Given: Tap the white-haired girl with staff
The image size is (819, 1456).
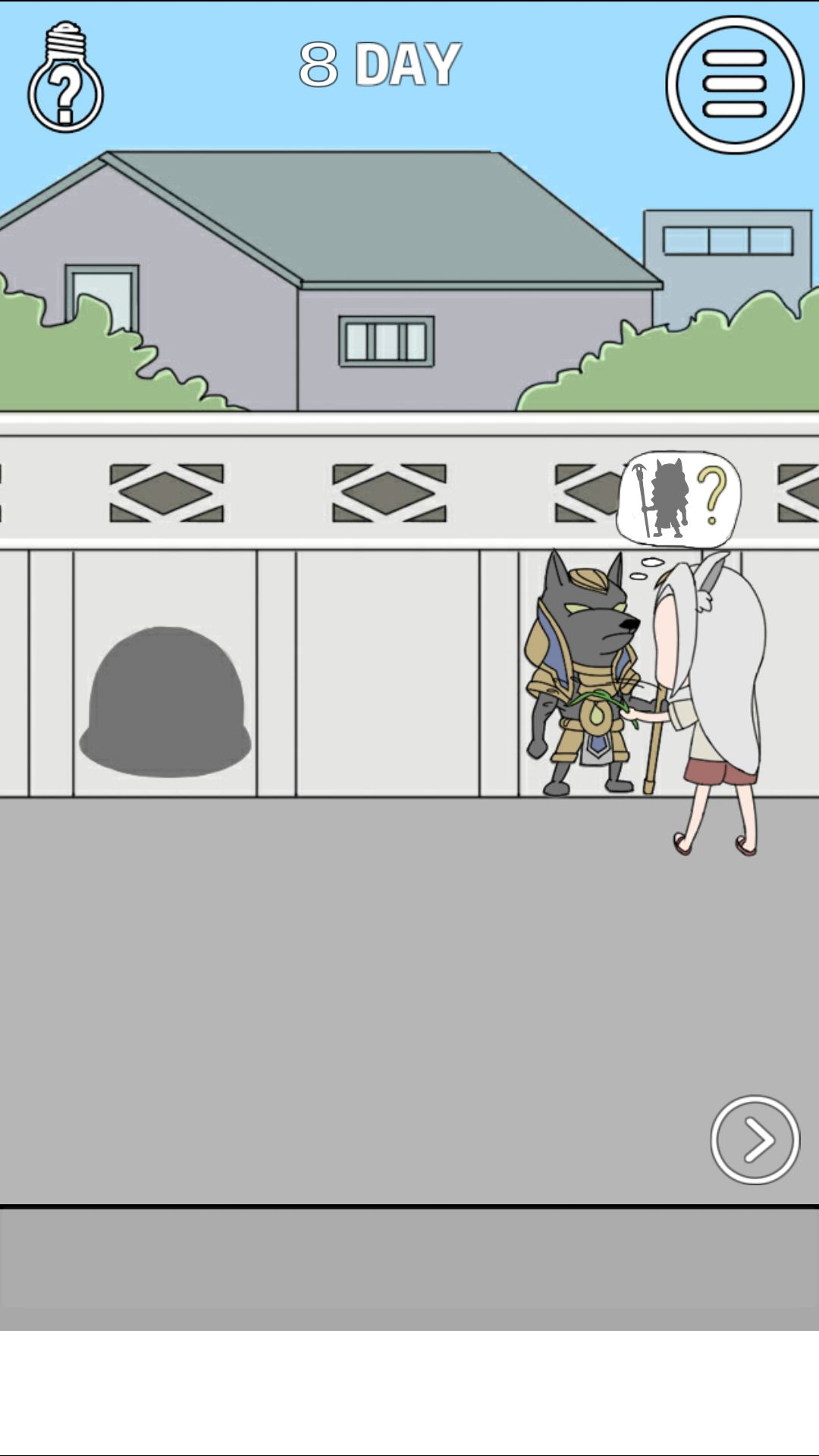Looking at the screenshot, I should (x=717, y=698).
